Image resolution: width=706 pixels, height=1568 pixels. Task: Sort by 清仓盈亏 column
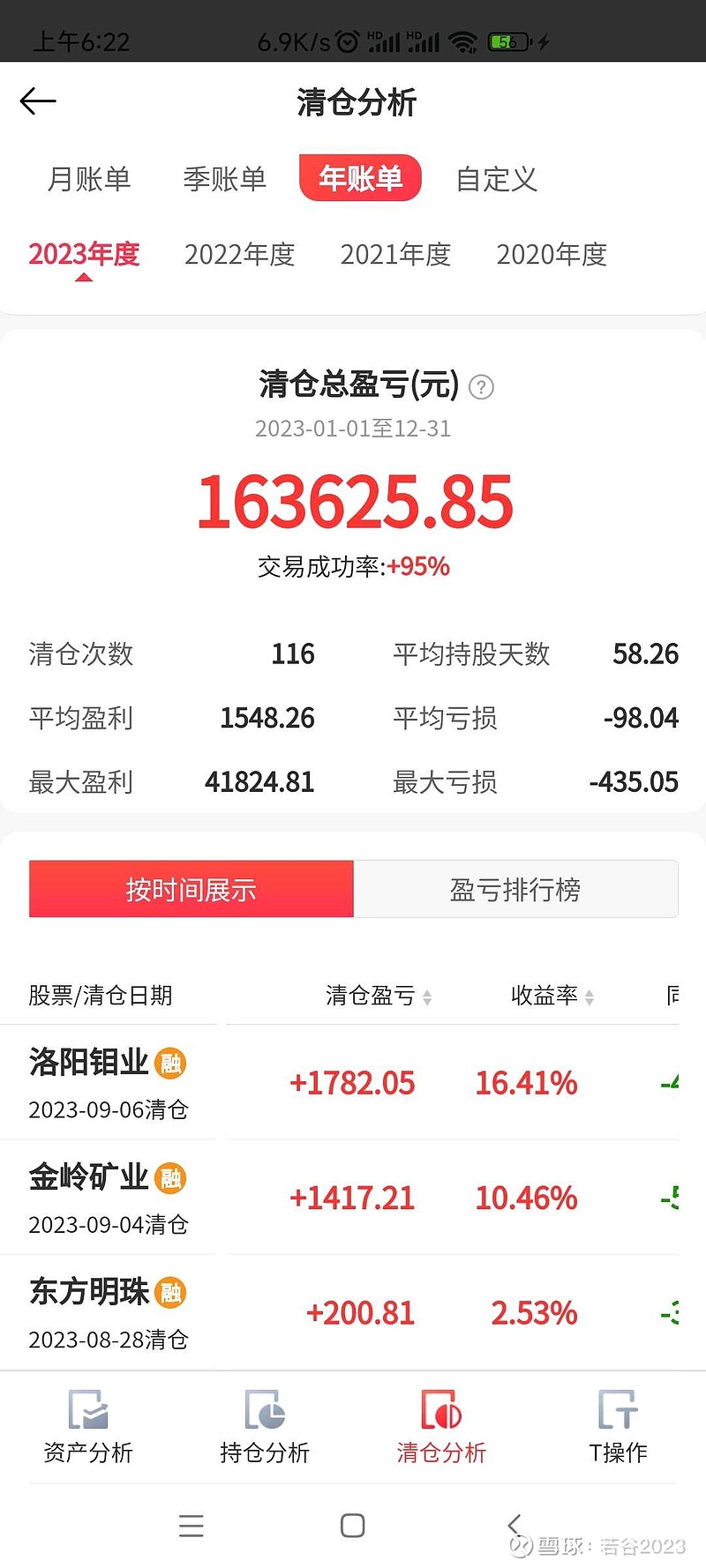(x=379, y=996)
